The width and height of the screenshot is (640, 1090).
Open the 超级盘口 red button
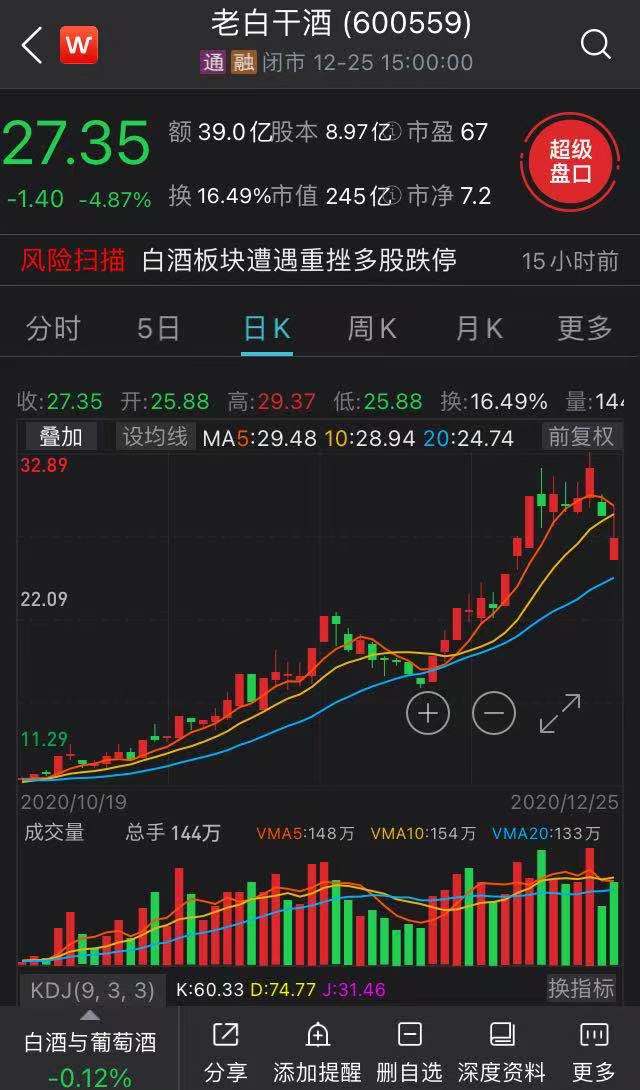[x=570, y=162]
